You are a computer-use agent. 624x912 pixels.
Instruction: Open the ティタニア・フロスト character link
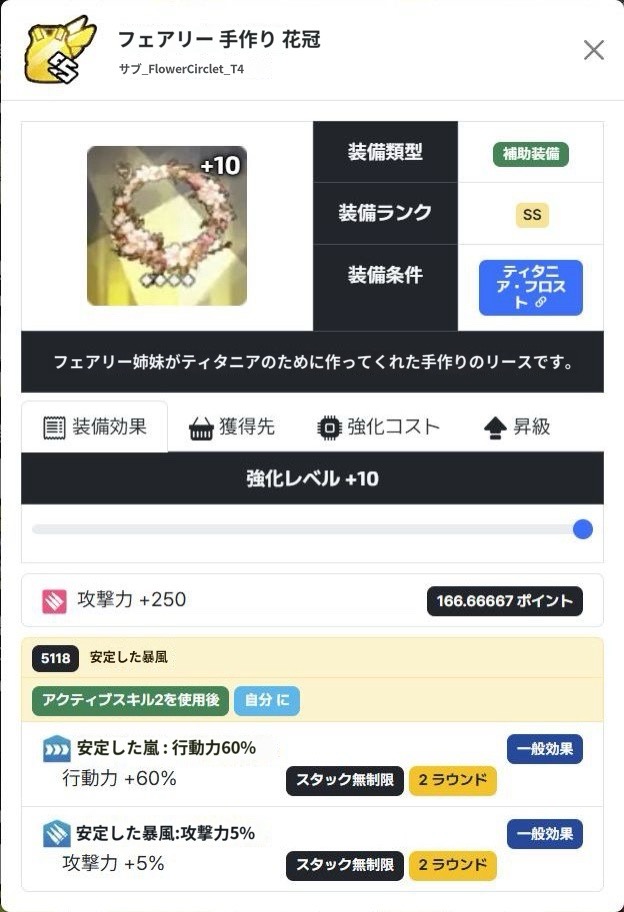click(x=530, y=288)
